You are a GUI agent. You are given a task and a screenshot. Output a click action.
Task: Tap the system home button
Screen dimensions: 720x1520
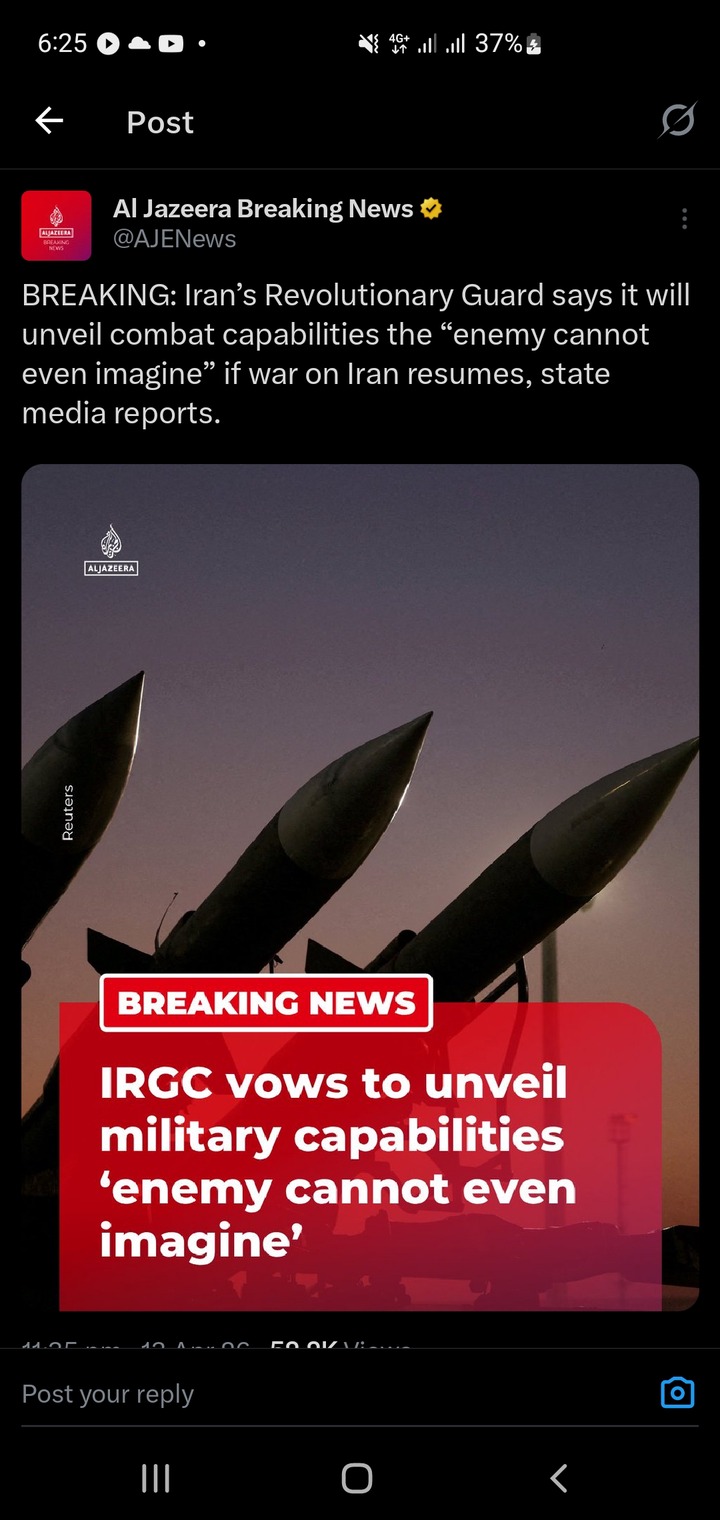coord(357,1478)
